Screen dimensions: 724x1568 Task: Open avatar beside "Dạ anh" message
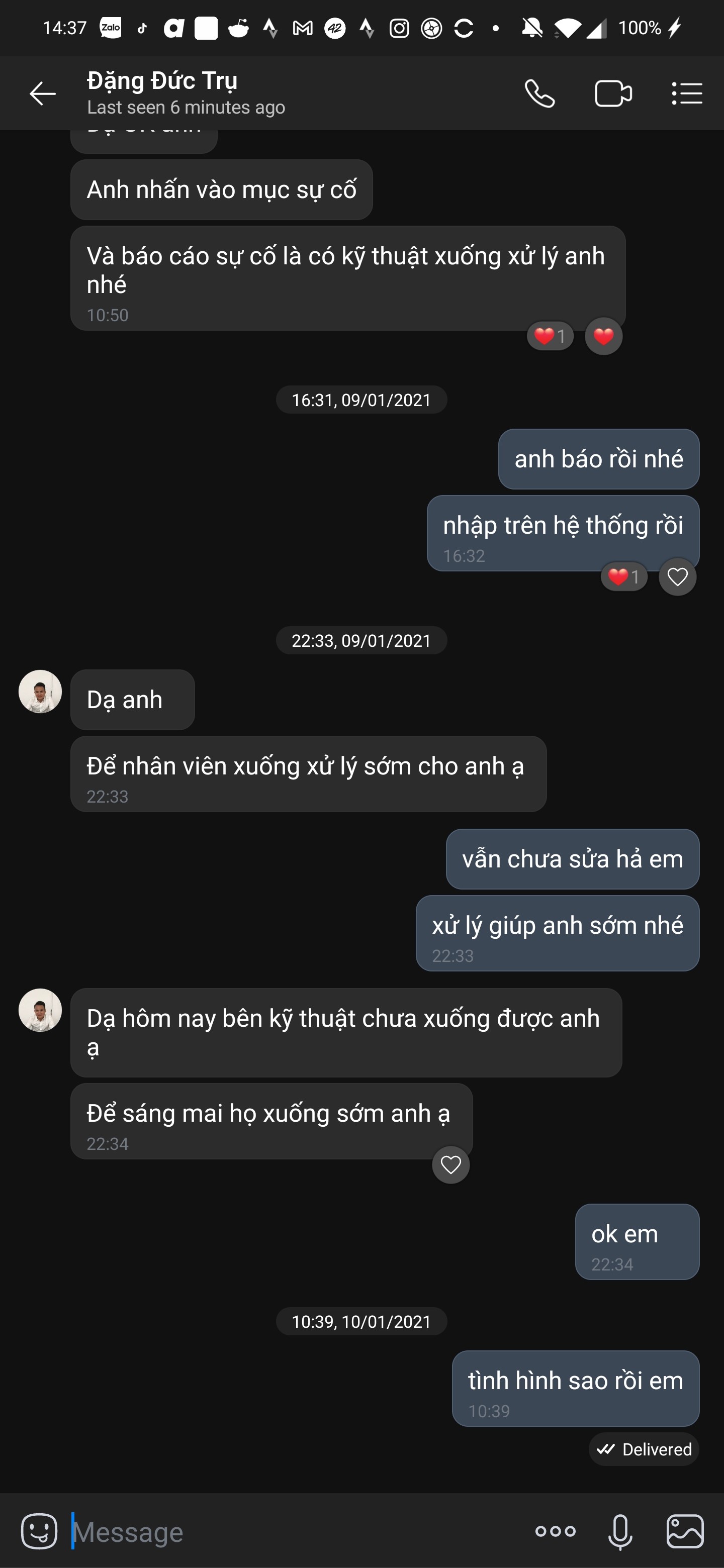[40, 692]
